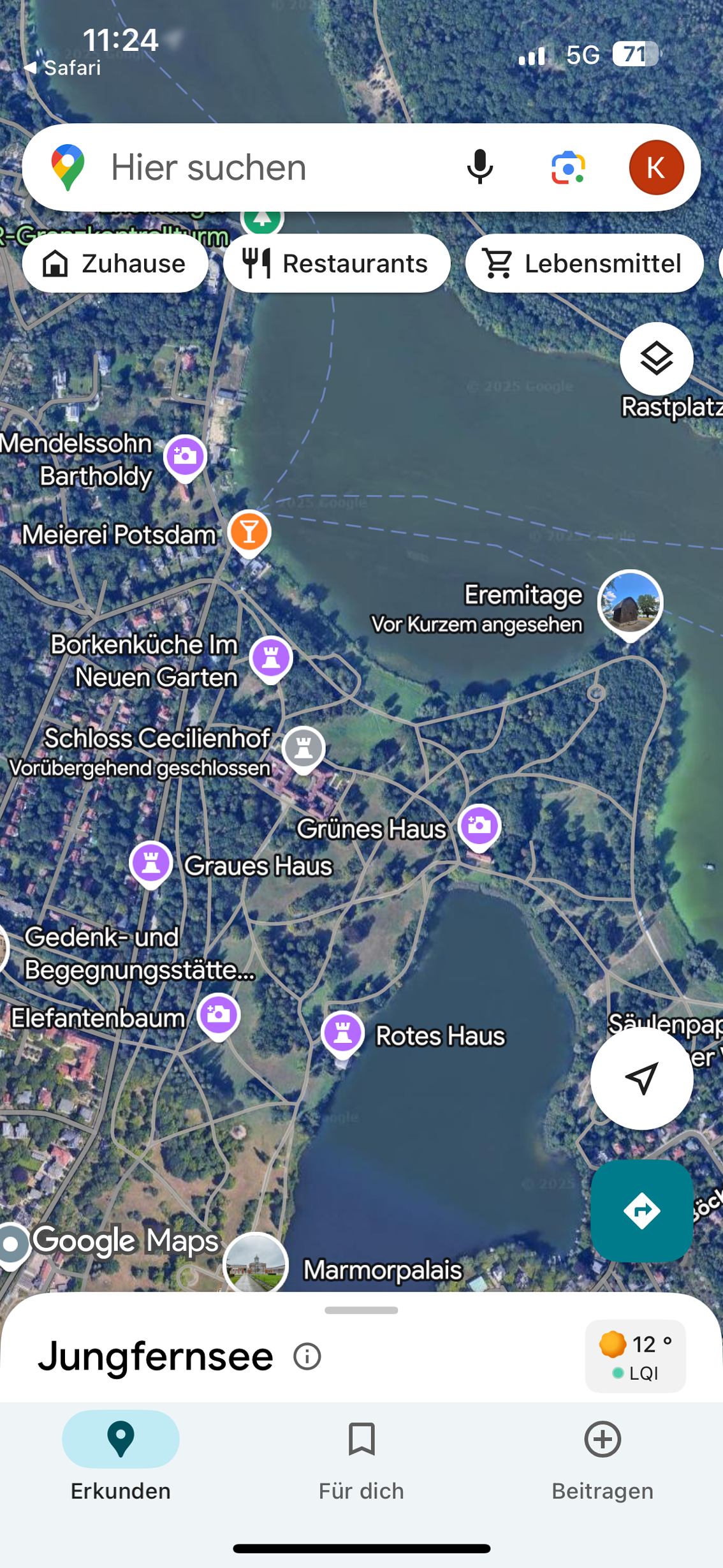This screenshot has height=1568, width=723.
Task: Open the map layers selector
Action: pos(656,359)
